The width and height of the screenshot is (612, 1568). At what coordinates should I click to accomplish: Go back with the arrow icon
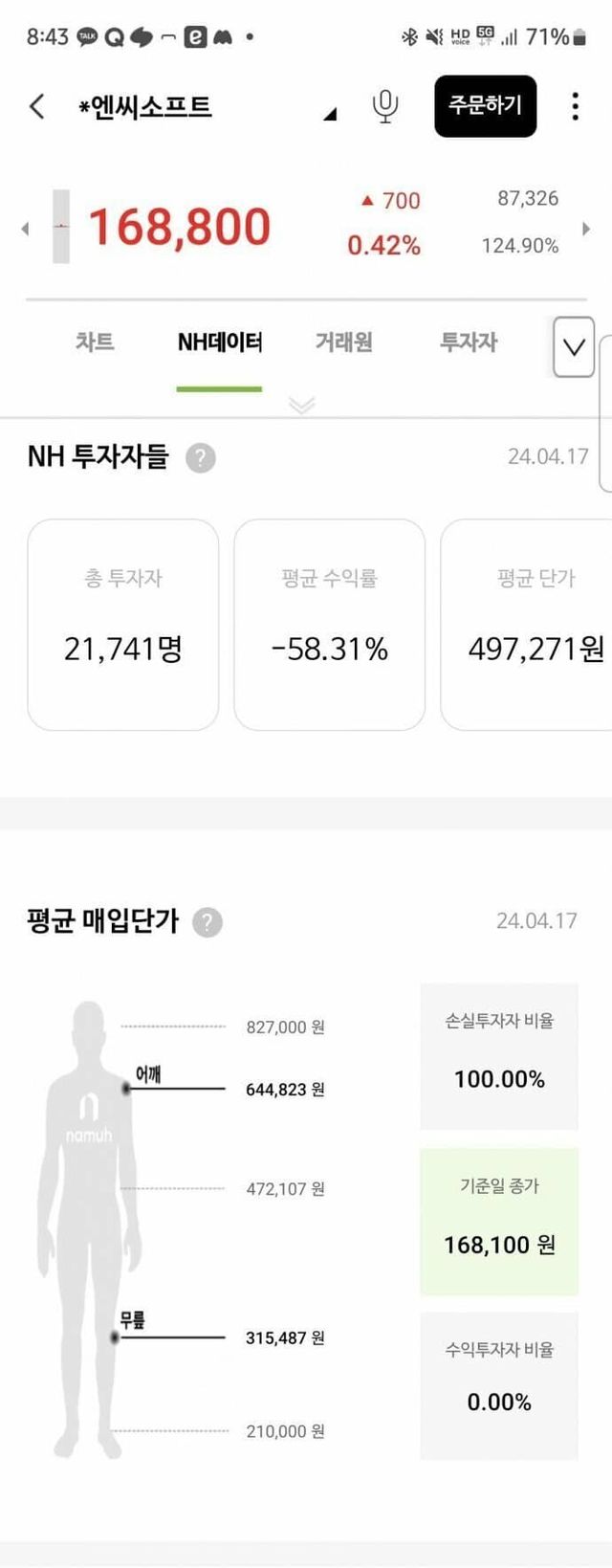[37, 106]
